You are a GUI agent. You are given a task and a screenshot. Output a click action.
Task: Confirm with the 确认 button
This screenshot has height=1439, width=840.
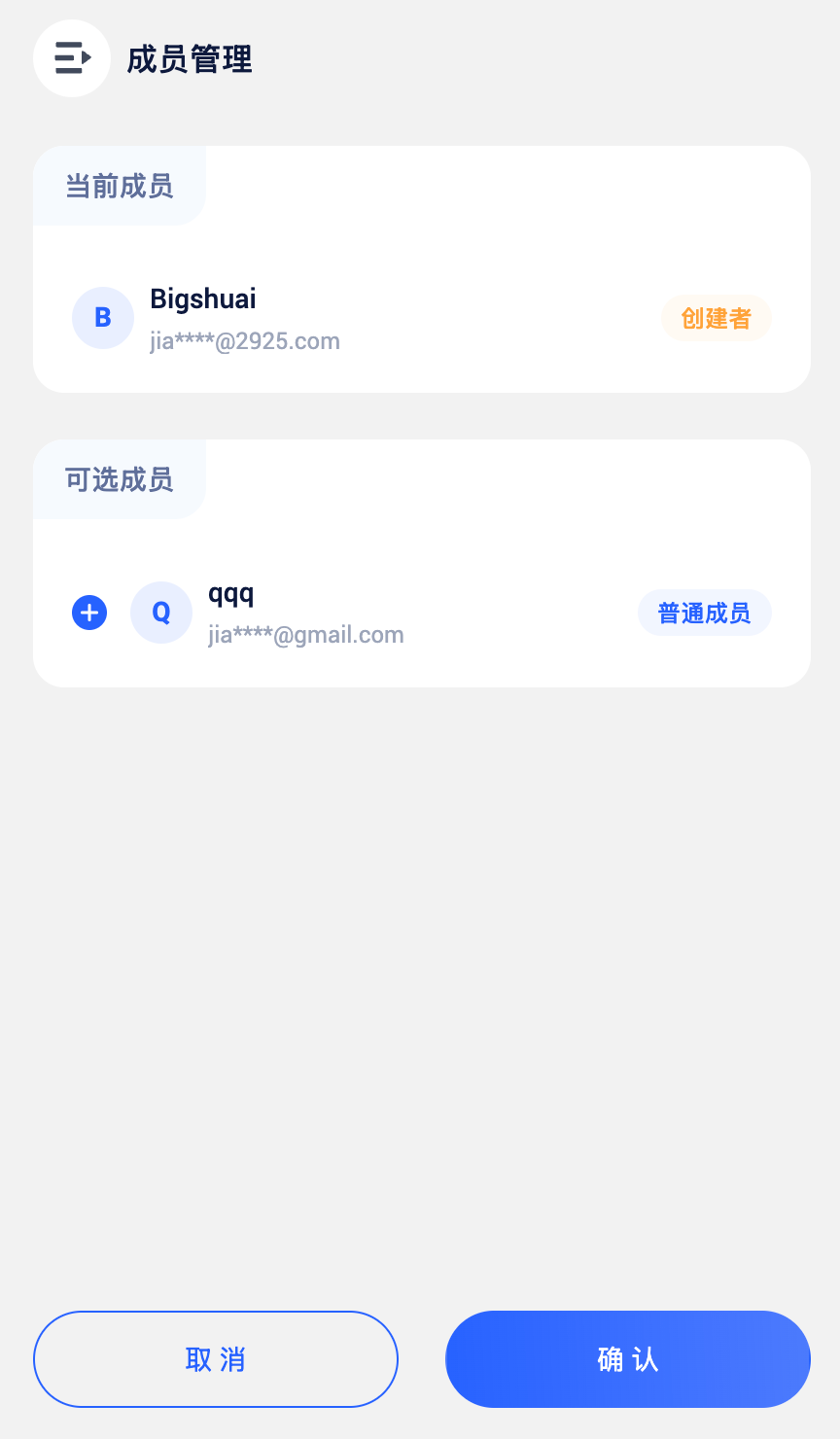pos(627,1358)
